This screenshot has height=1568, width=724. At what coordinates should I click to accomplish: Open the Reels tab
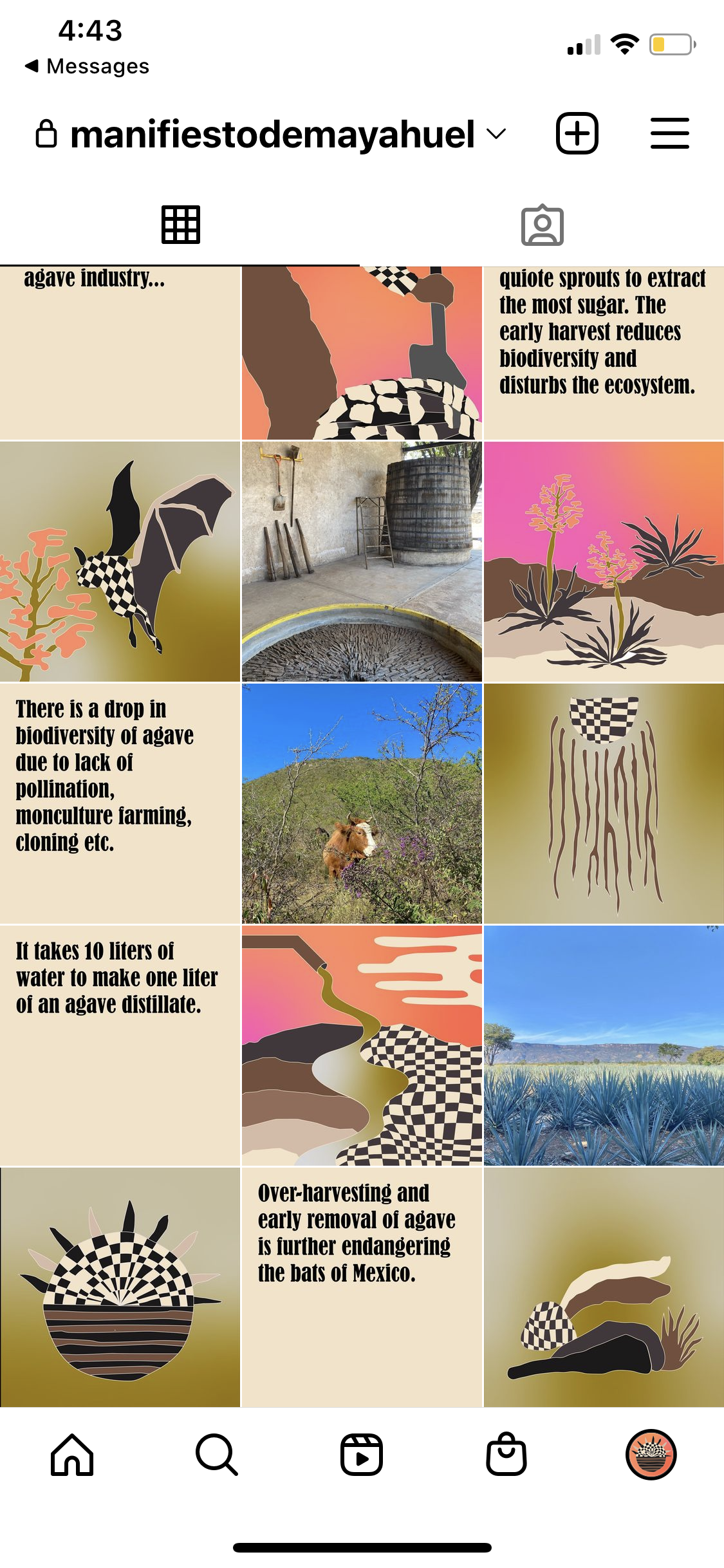[362, 1455]
